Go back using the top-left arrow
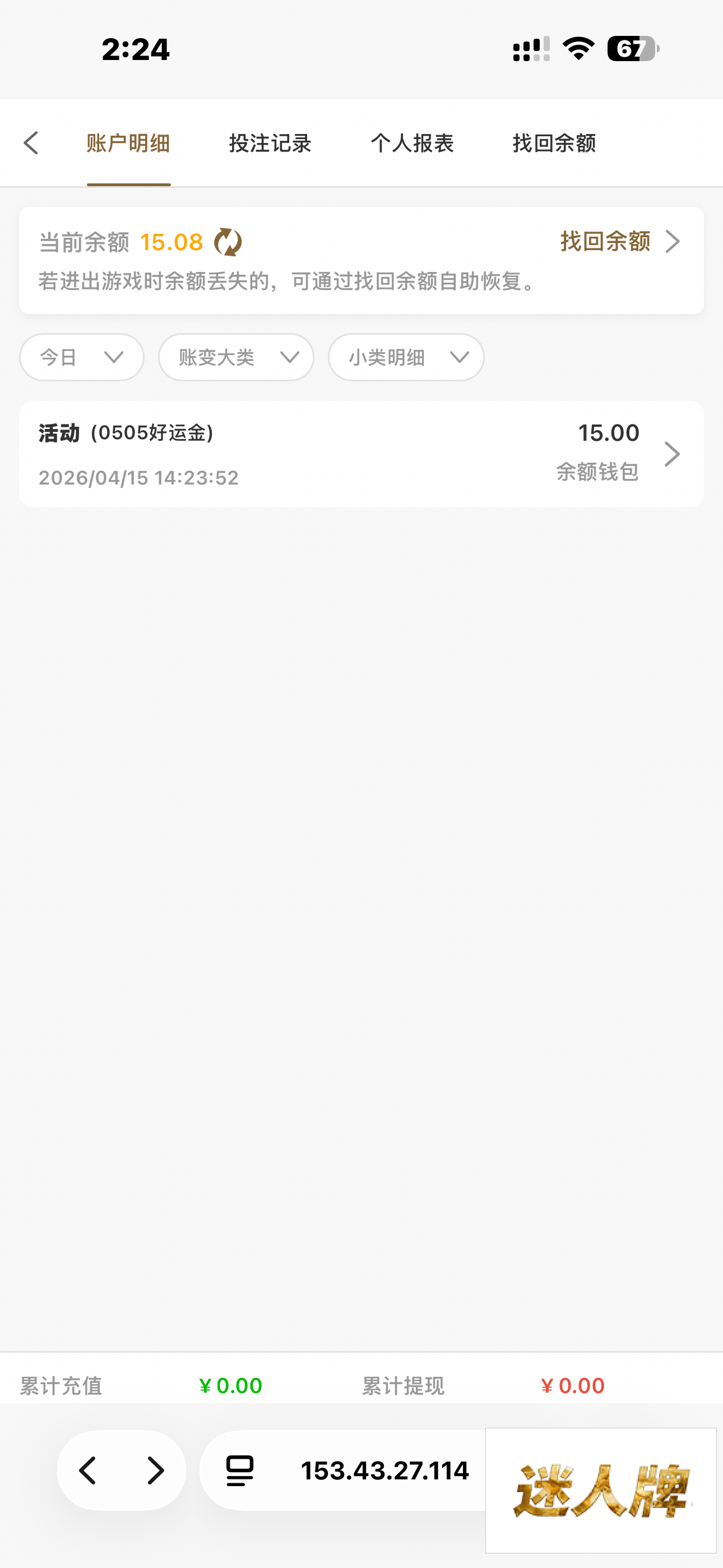This screenshot has width=723, height=1568. coord(30,143)
